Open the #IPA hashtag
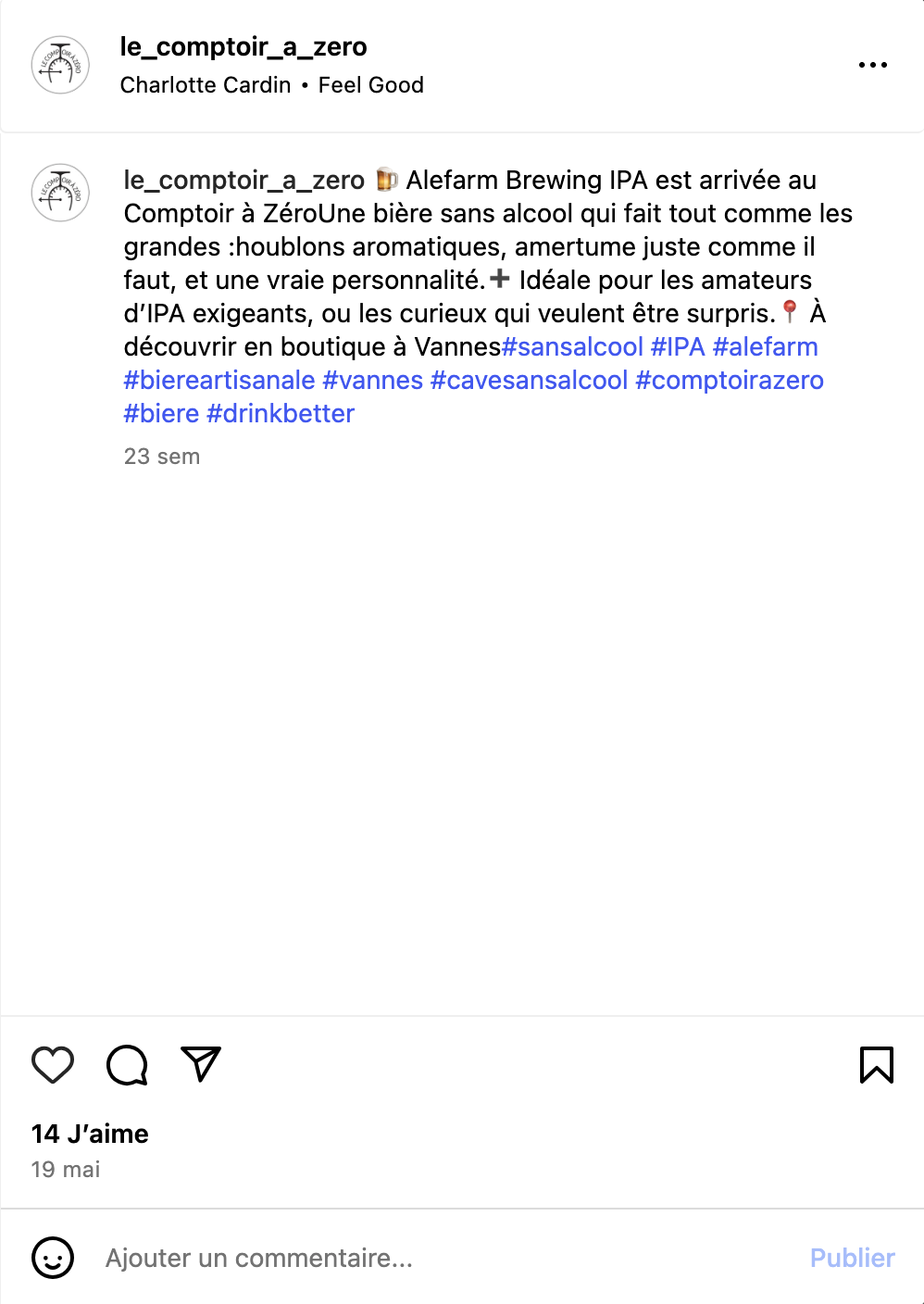924x1304 pixels. point(678,347)
